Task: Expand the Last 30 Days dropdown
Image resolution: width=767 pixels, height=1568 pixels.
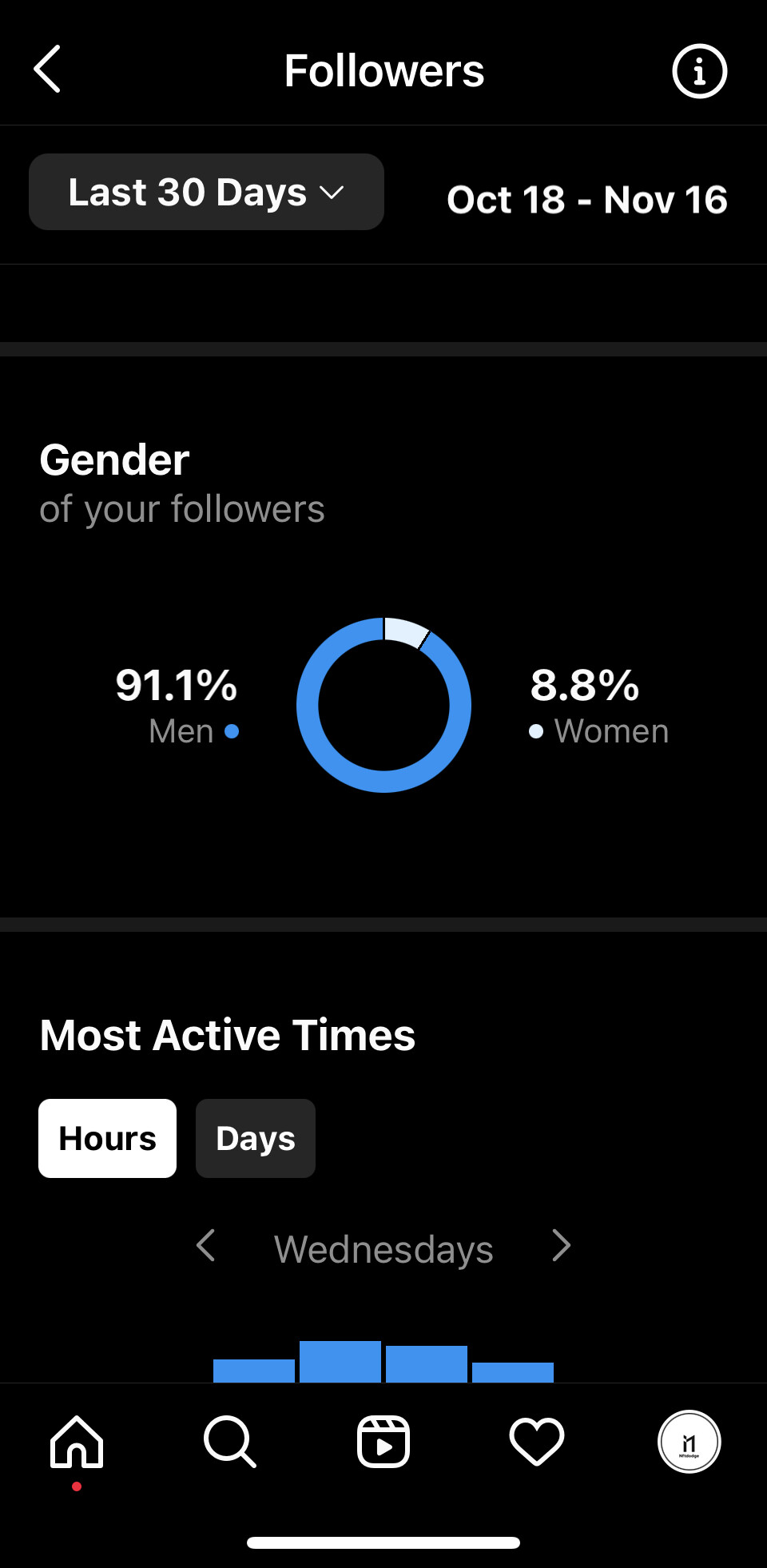Action: (206, 192)
